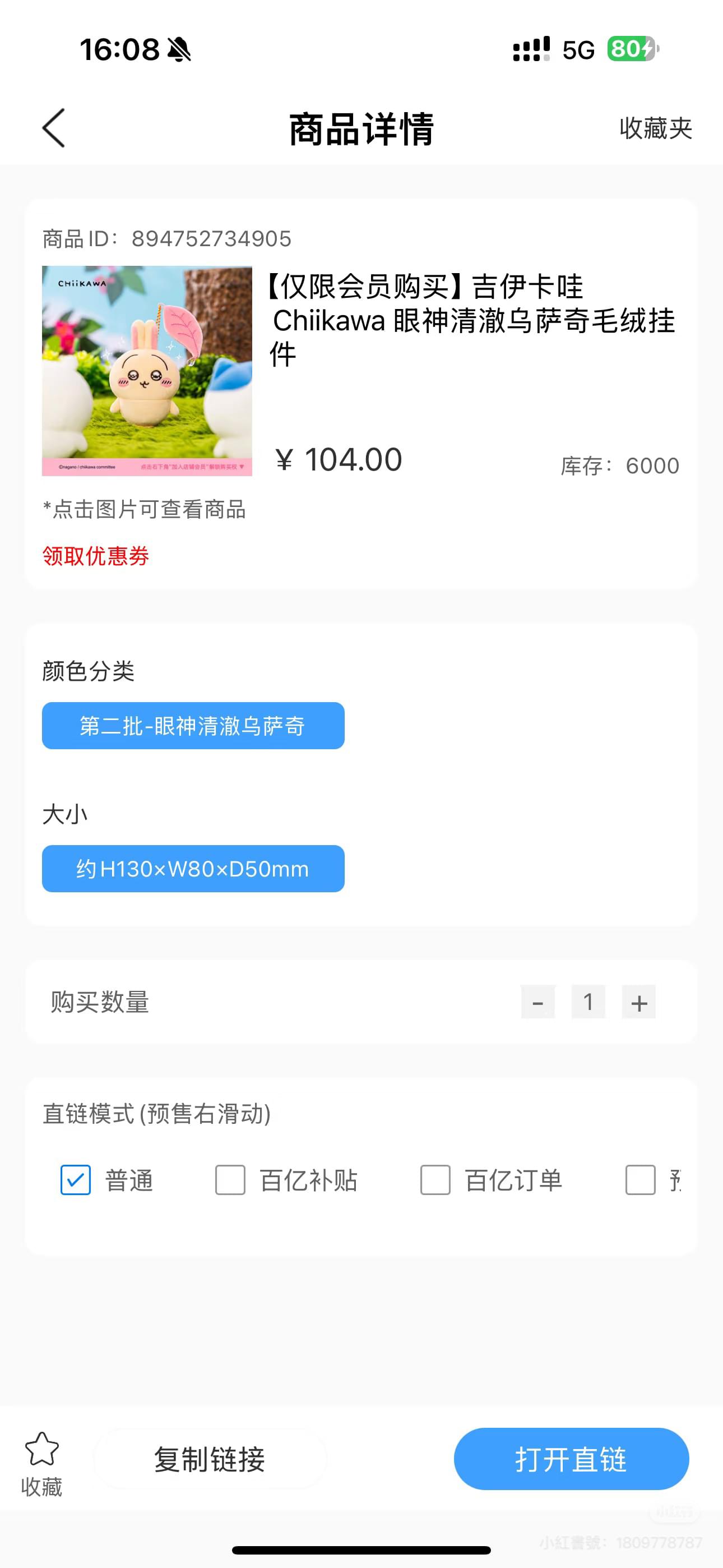The width and height of the screenshot is (723, 1568).
Task: Uncheck the 普通 direct link mode
Action: [76, 1180]
